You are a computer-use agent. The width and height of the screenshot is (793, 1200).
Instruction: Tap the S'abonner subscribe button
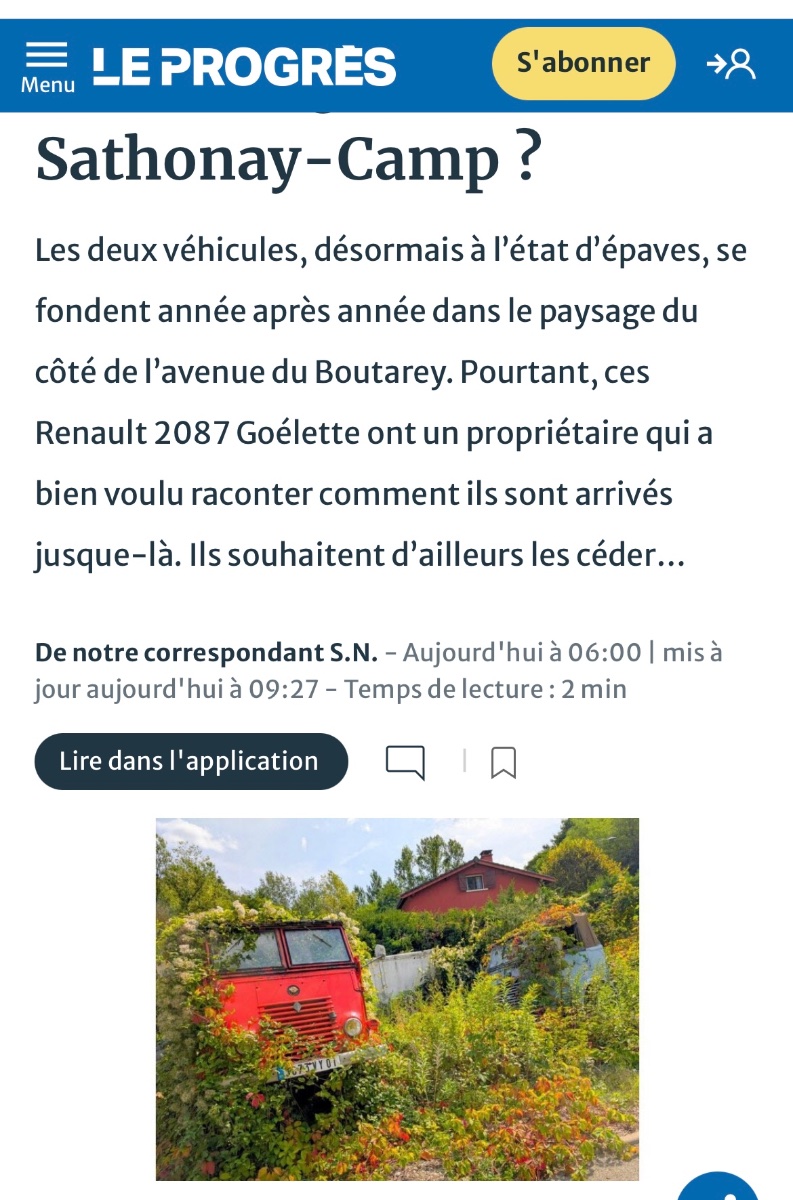[x=583, y=63]
